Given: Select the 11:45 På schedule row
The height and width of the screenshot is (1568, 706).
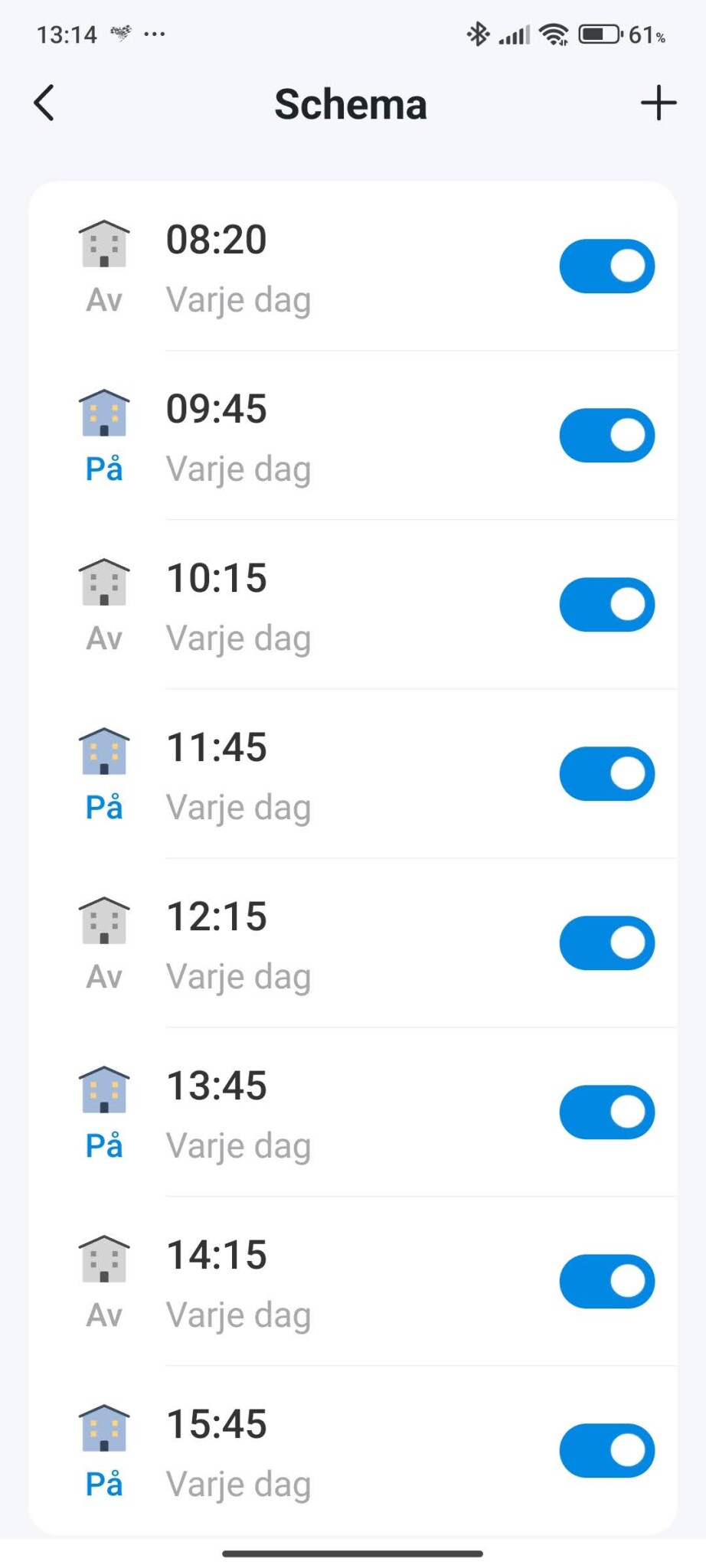Looking at the screenshot, I should tap(306, 776).
